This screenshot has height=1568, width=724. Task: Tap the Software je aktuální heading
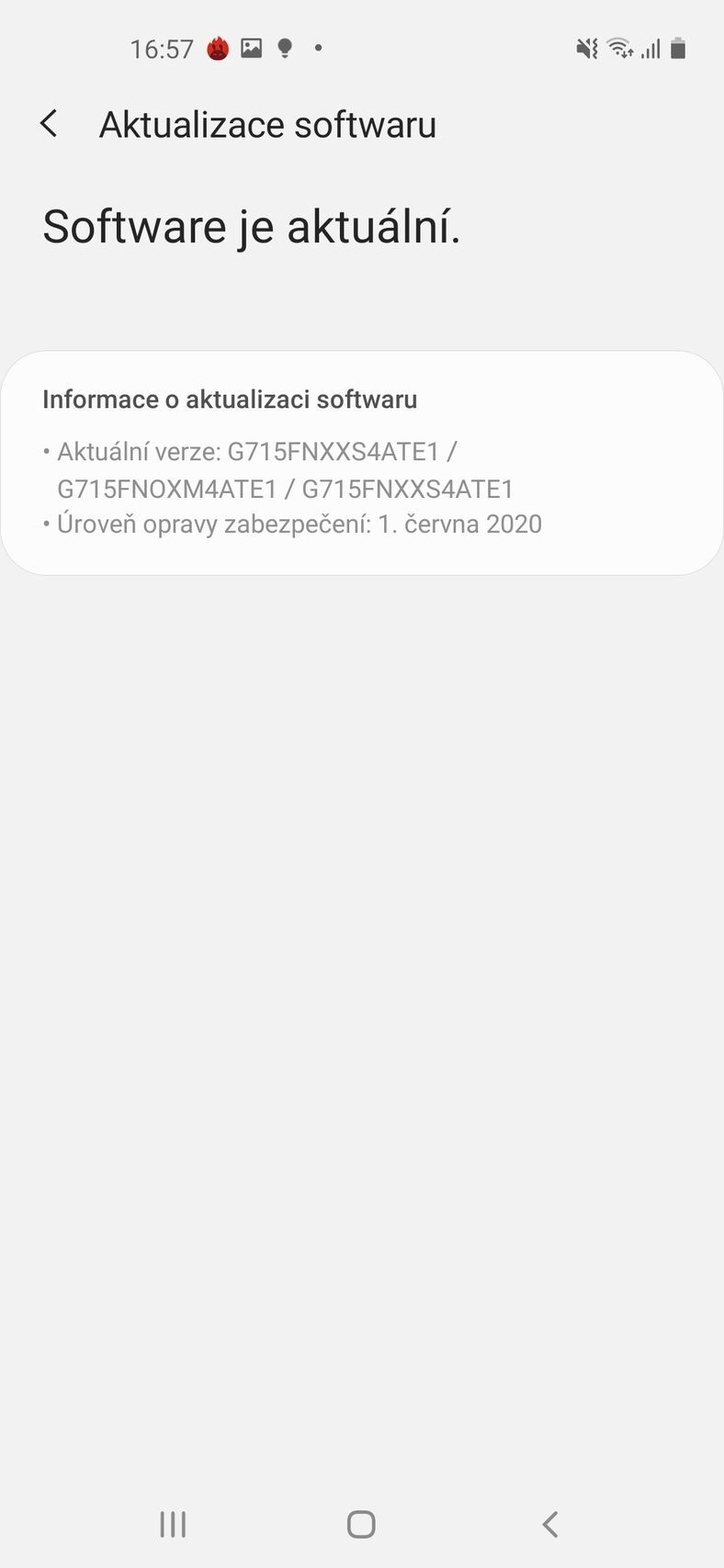click(252, 227)
